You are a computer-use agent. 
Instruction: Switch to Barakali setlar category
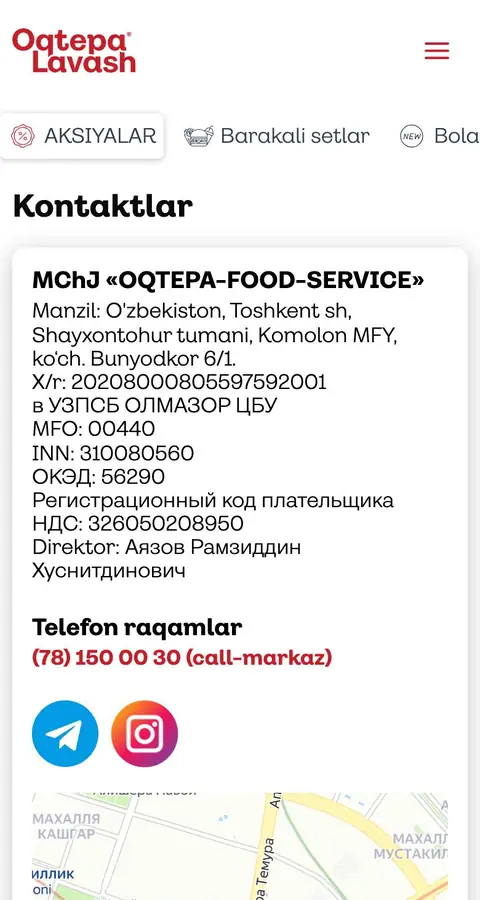(277, 136)
